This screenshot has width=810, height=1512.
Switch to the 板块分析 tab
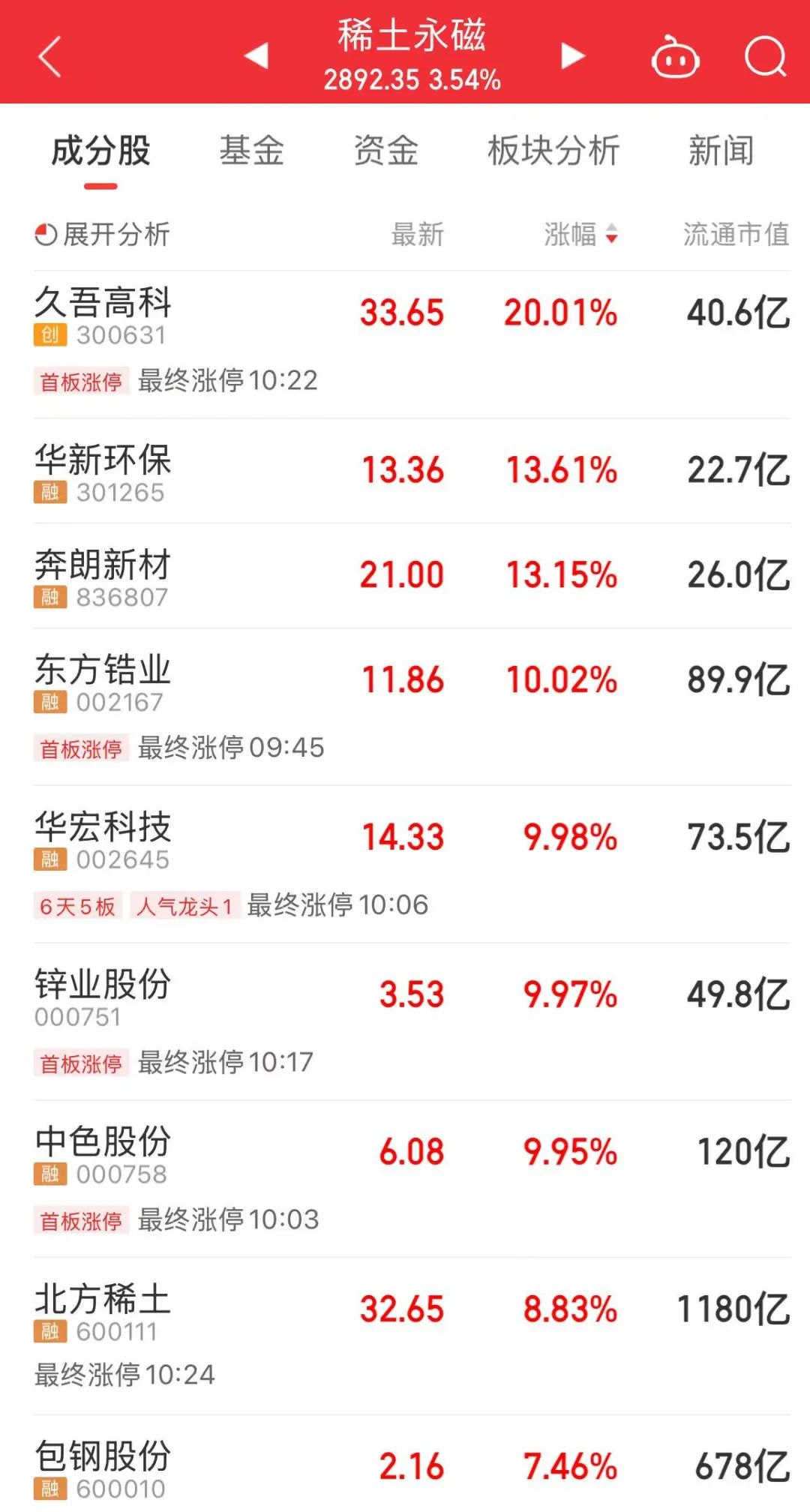point(553,151)
